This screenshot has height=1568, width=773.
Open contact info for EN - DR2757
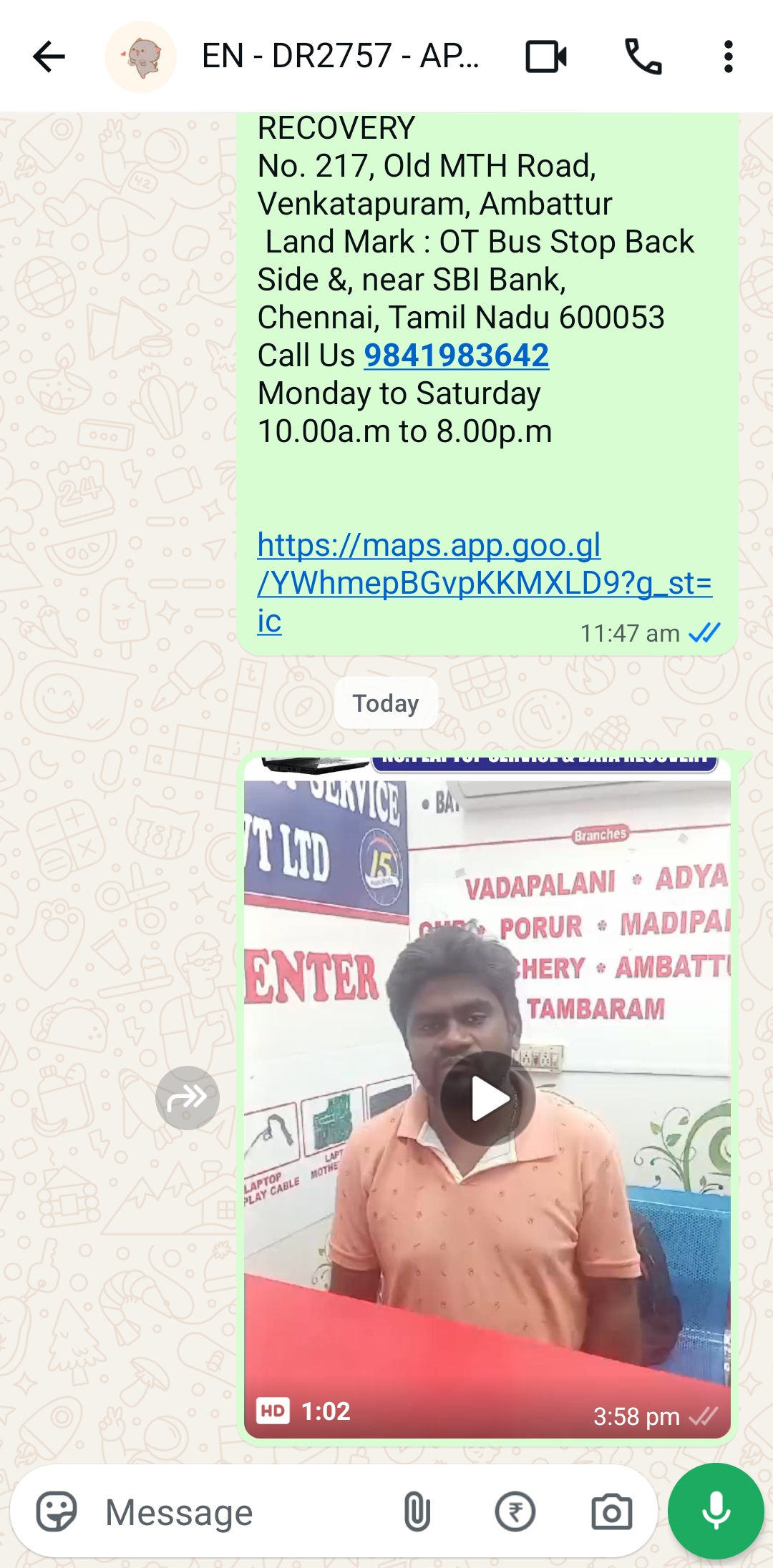click(x=340, y=57)
